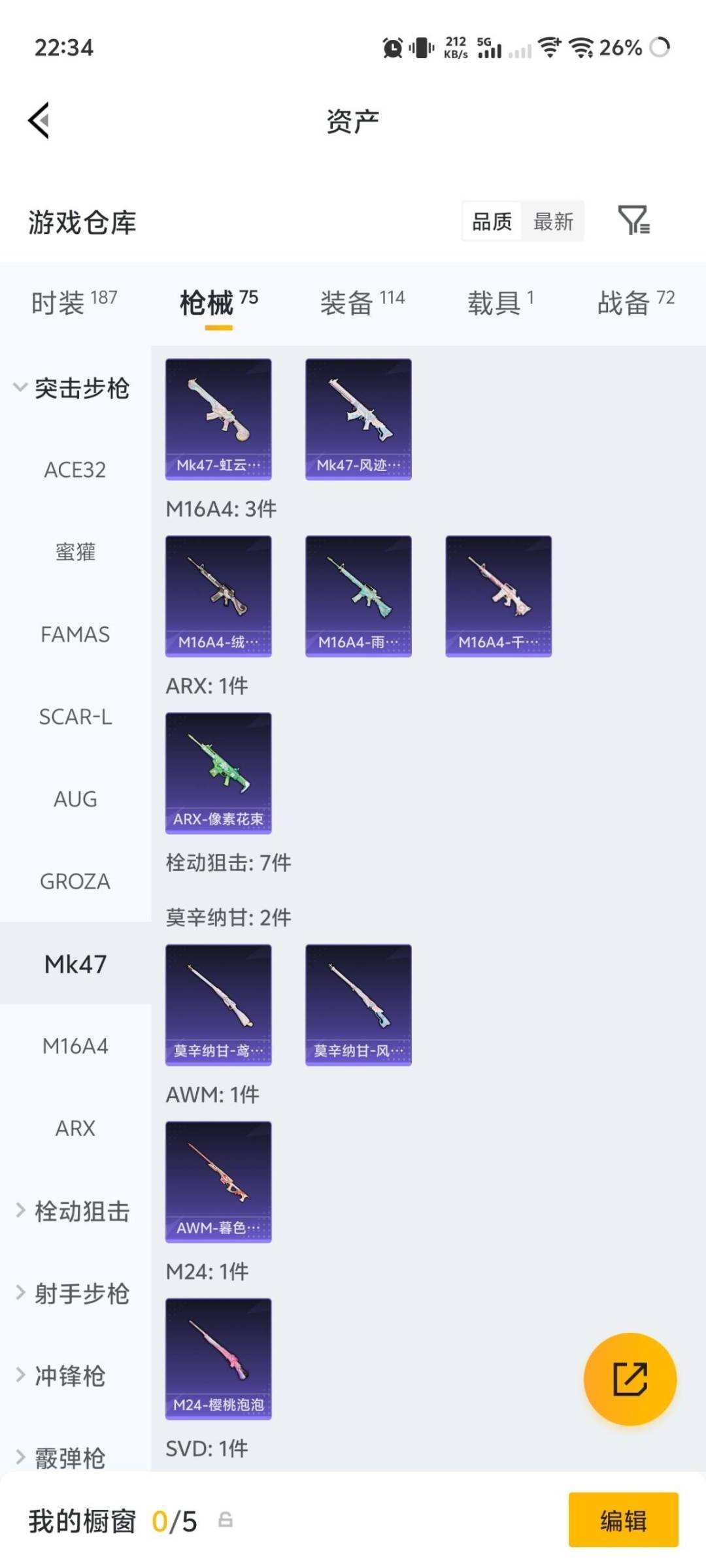Switch sorting to 最新
The image size is (706, 1568).
point(553,222)
